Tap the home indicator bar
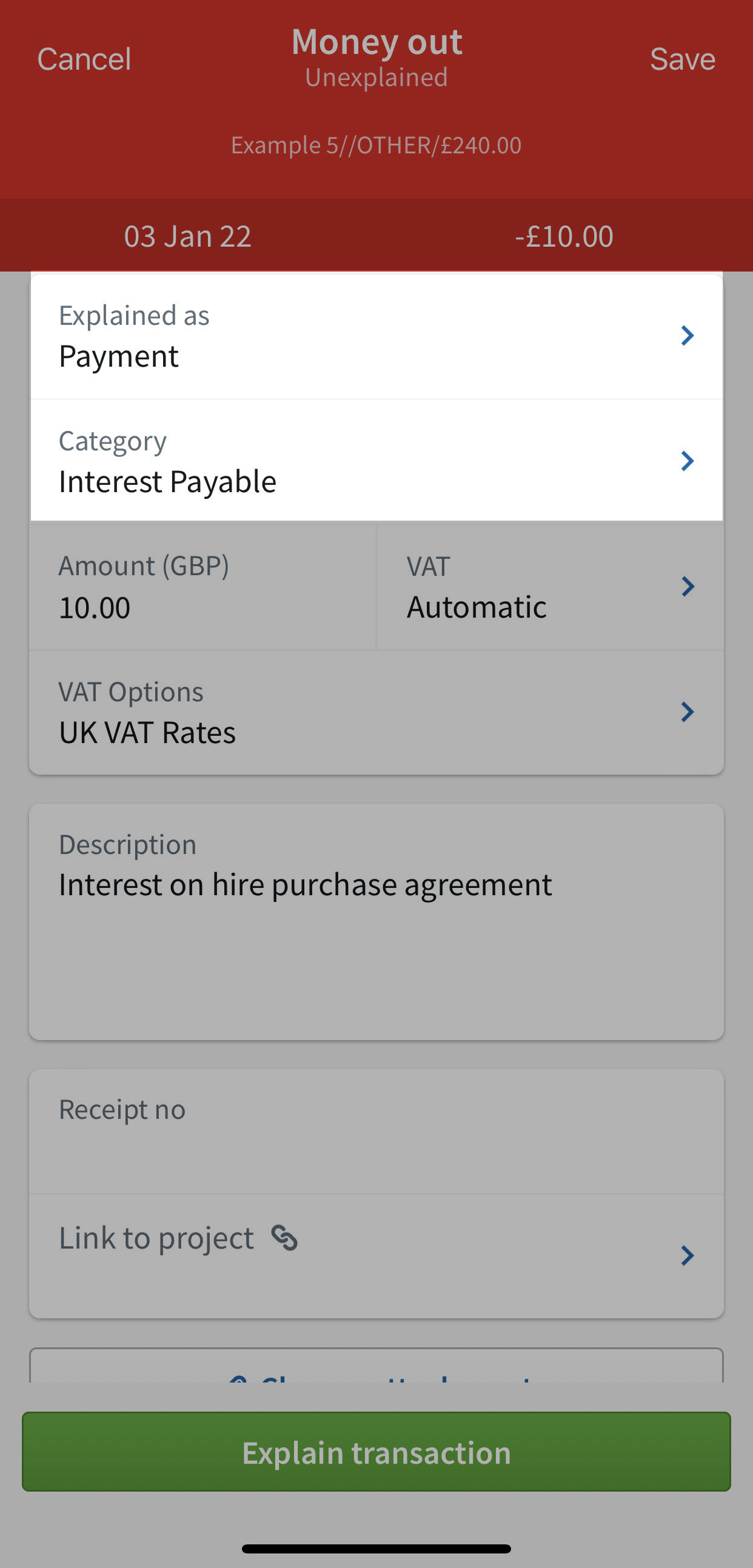This screenshot has width=753, height=1568. pyautogui.click(x=376, y=1547)
